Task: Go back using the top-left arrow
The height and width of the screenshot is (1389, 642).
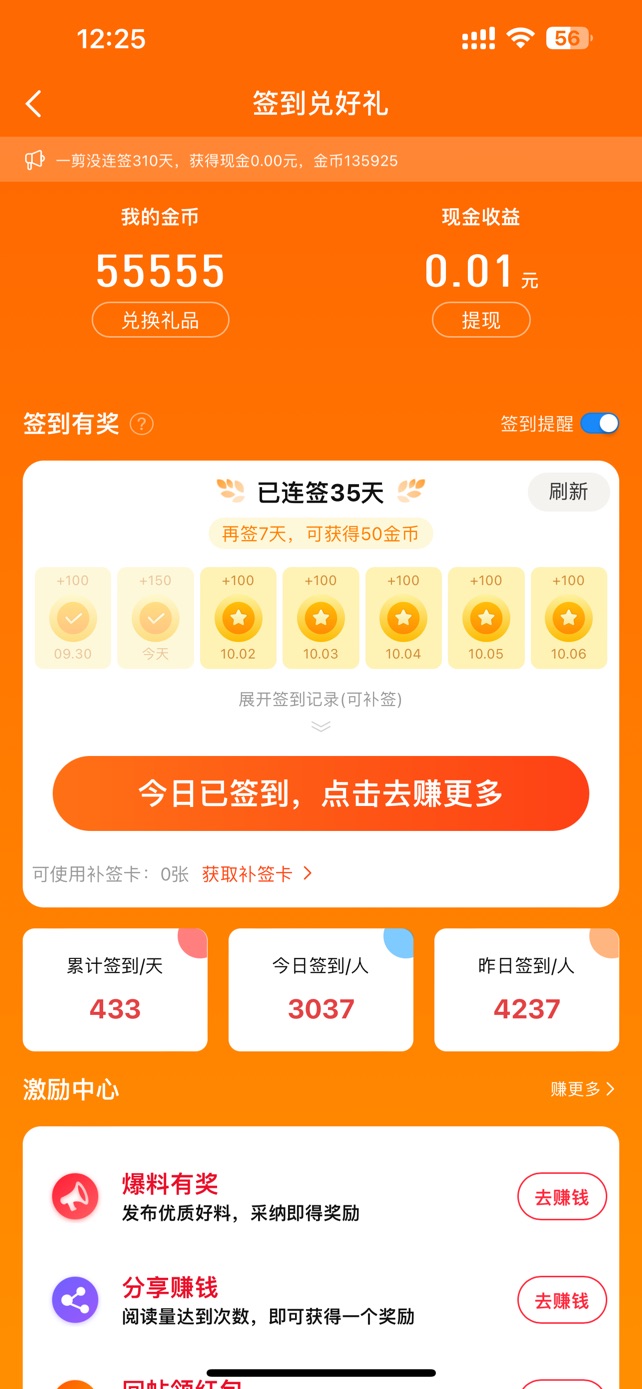Action: point(34,104)
